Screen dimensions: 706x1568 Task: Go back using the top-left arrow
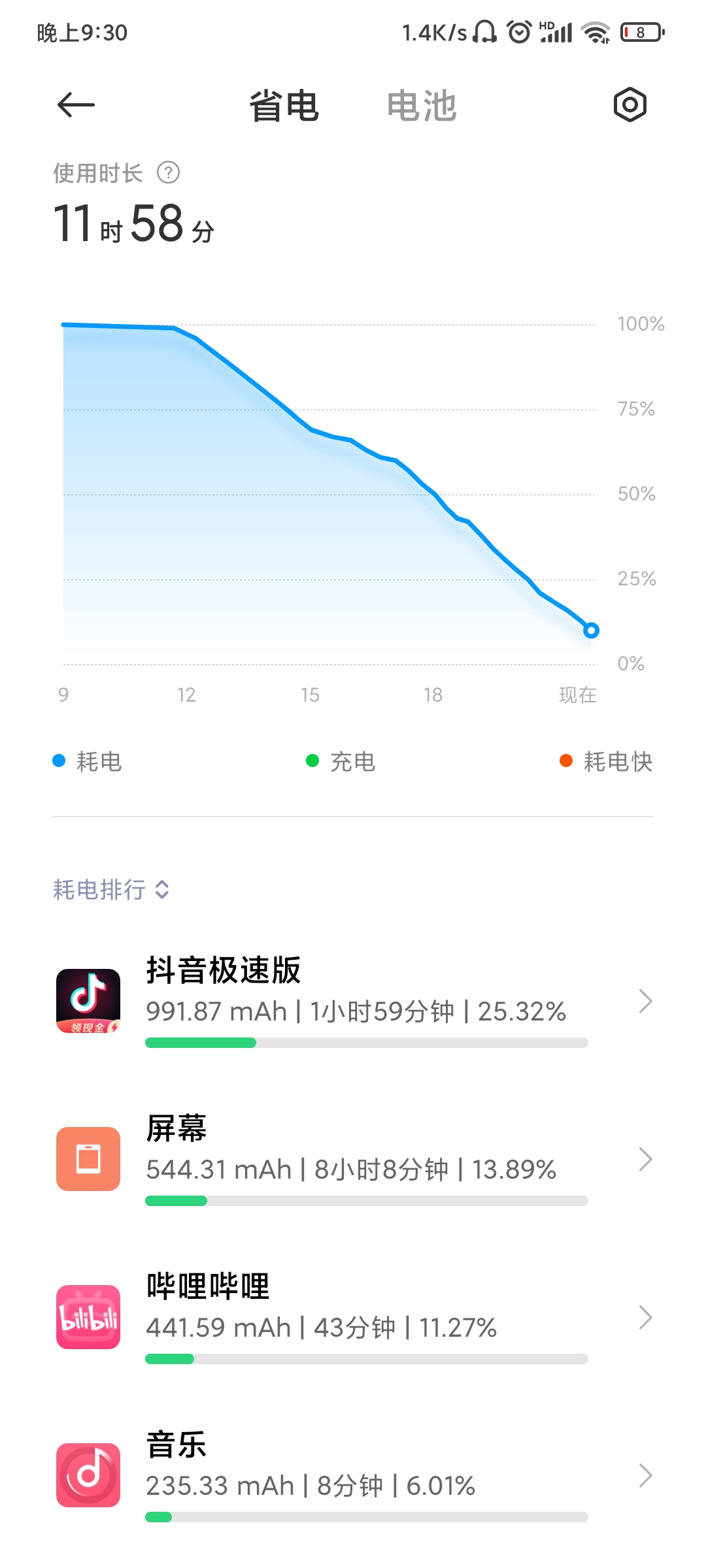(76, 105)
